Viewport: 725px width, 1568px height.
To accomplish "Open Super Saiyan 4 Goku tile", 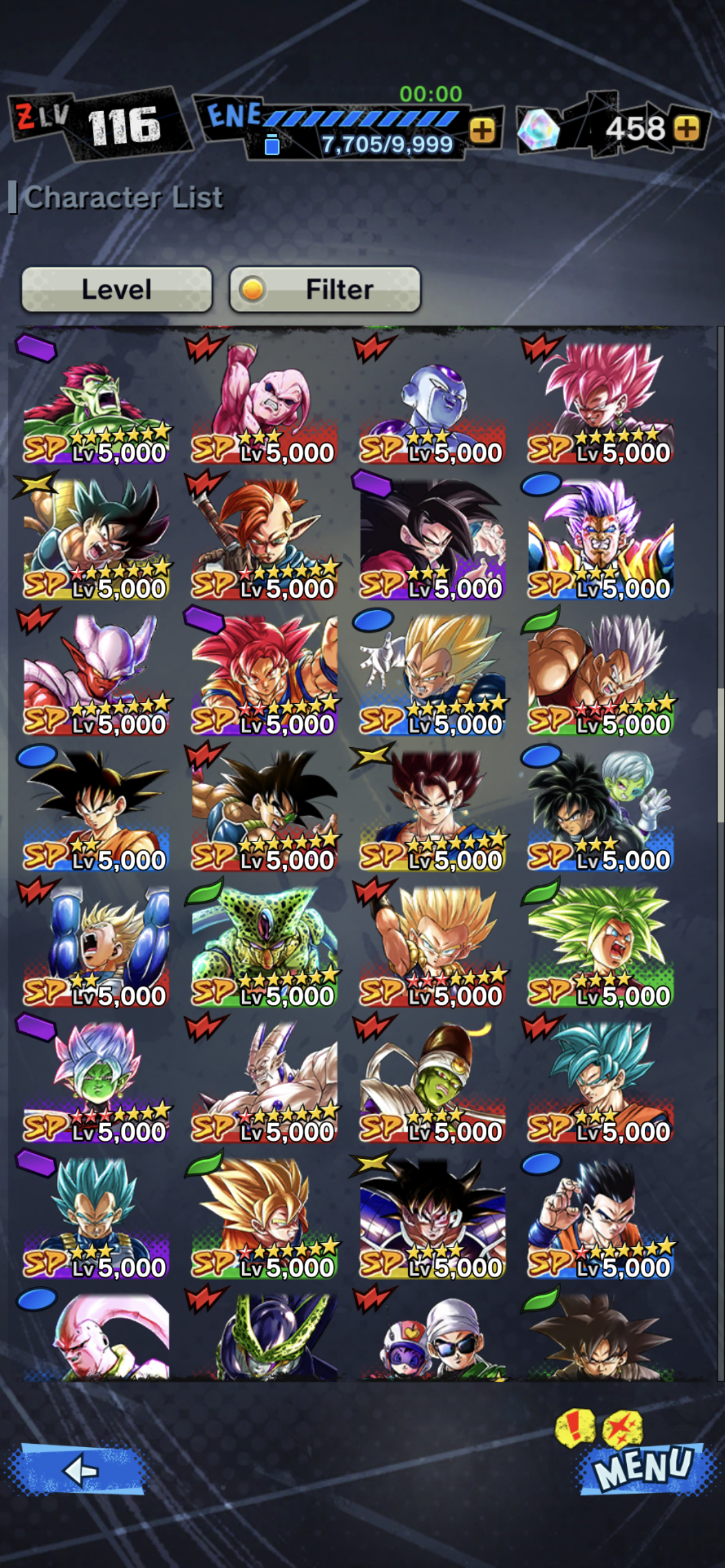I will 432,537.
